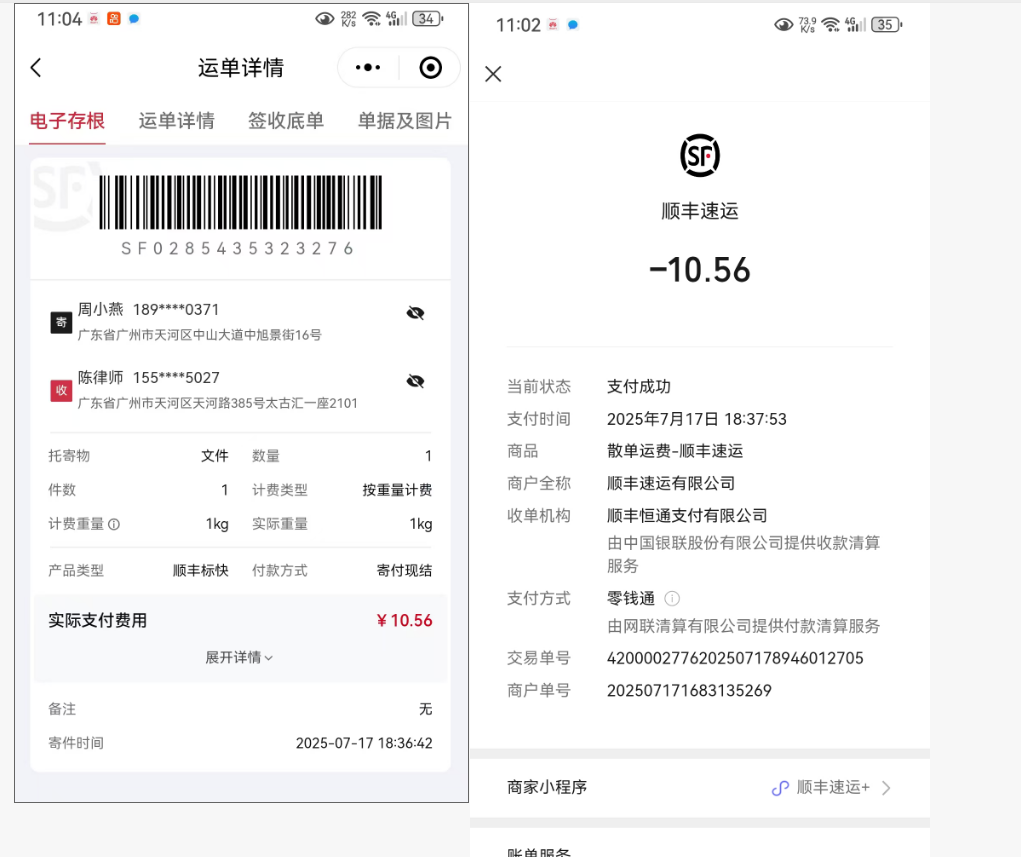Show info about 计费重量
This screenshot has width=1021, height=857.
coord(114,524)
